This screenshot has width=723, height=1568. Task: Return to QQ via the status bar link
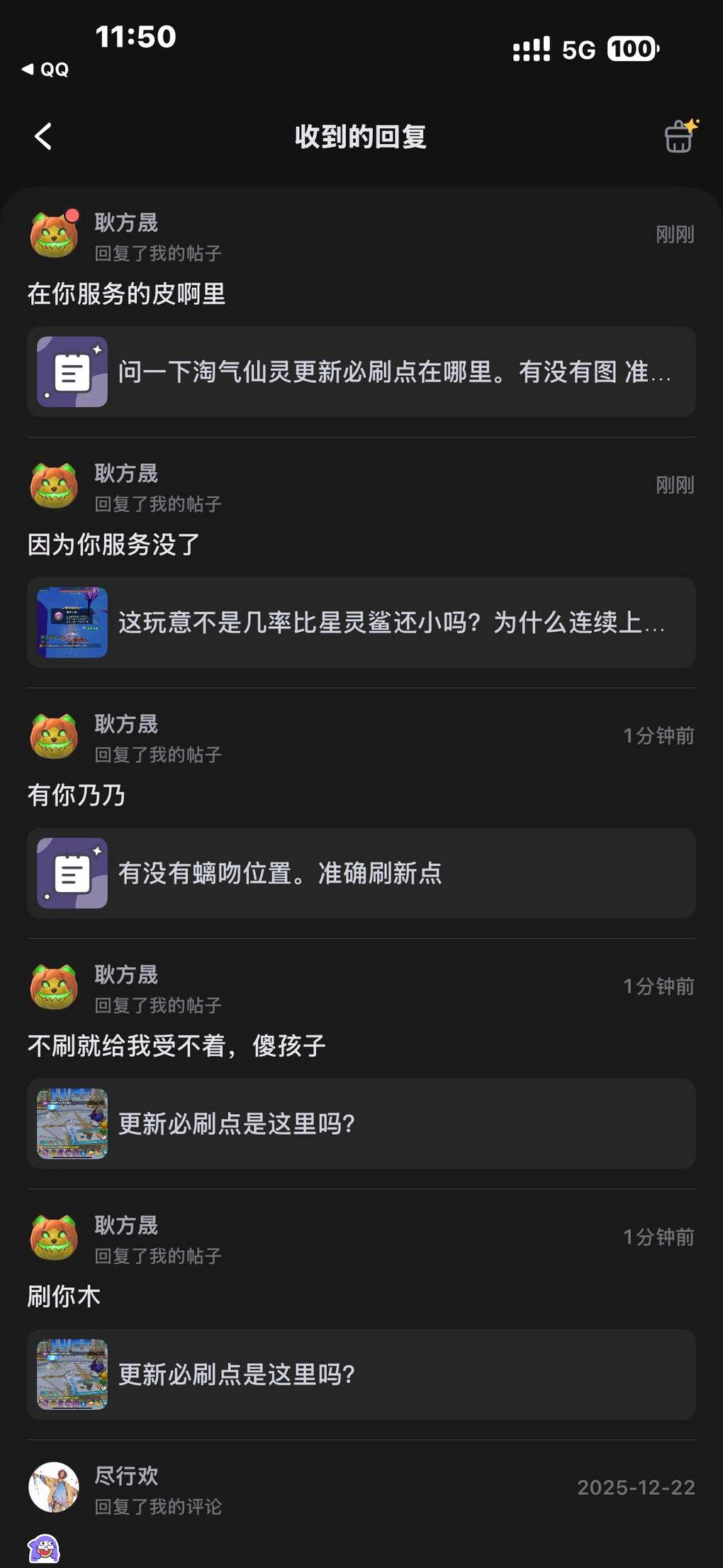[x=46, y=69]
